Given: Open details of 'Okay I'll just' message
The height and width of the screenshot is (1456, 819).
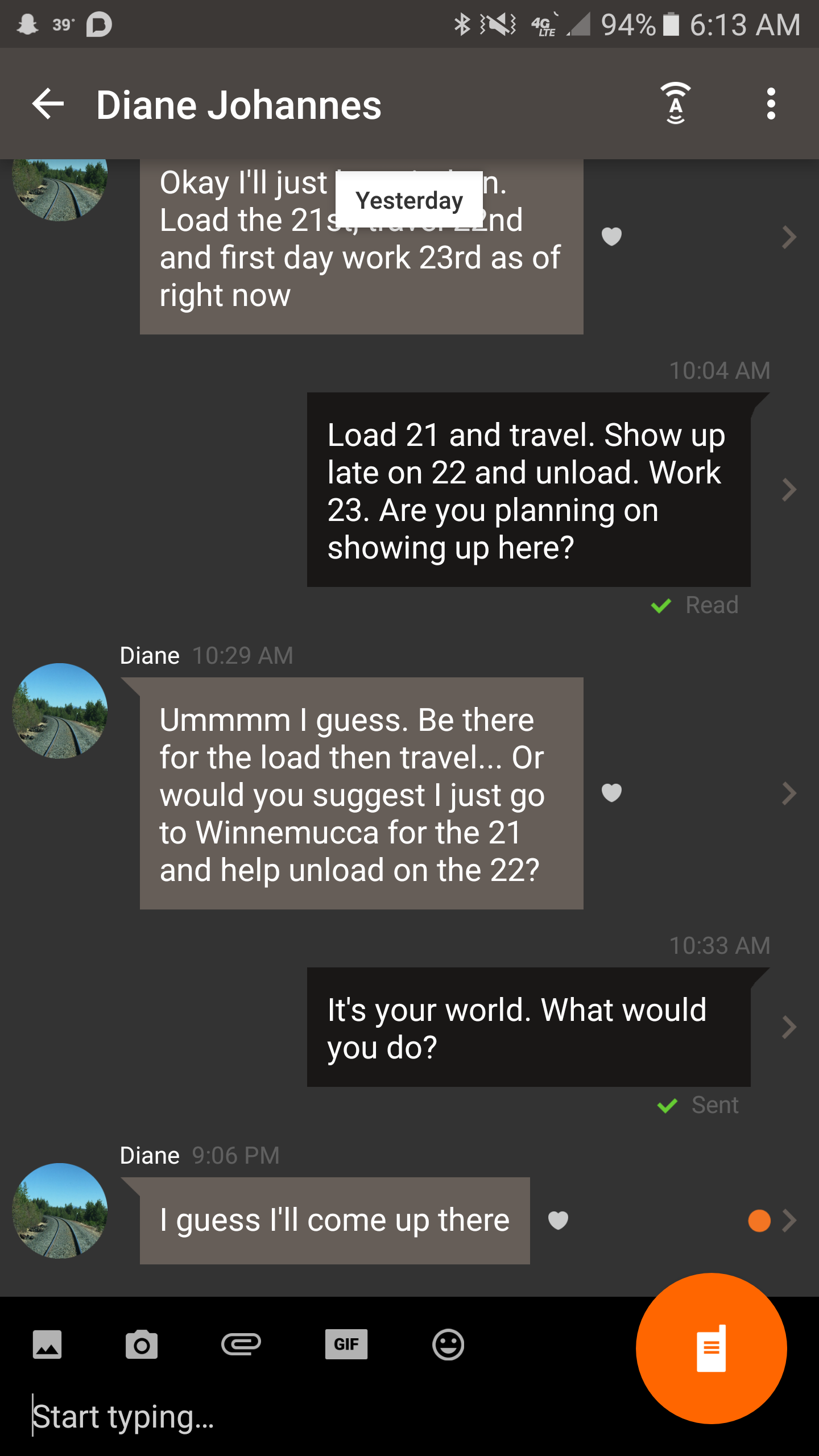Looking at the screenshot, I should pyautogui.click(x=788, y=237).
